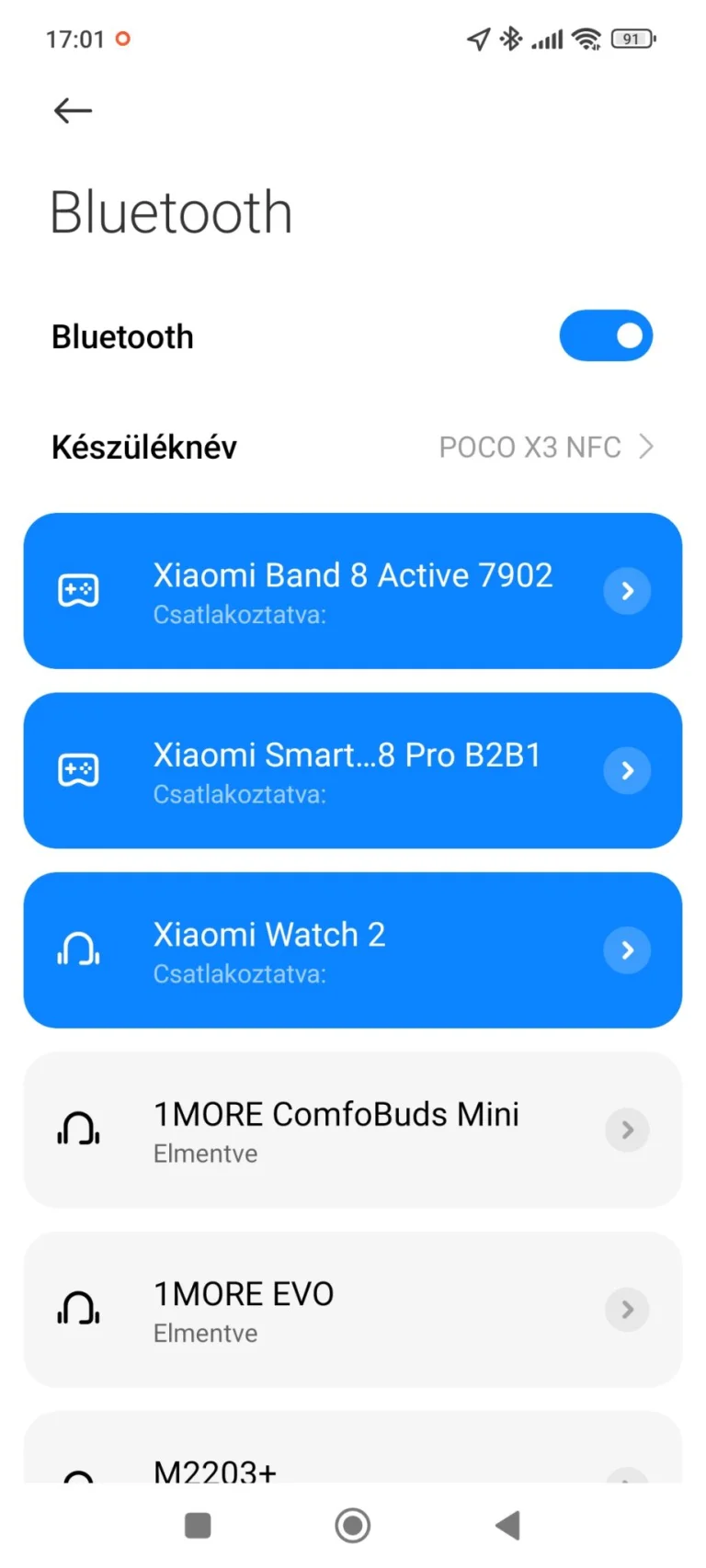The image size is (706, 1568).
Task: Tap the gamepad icon for Xiaomi Band 8 Active
Action: [79, 591]
